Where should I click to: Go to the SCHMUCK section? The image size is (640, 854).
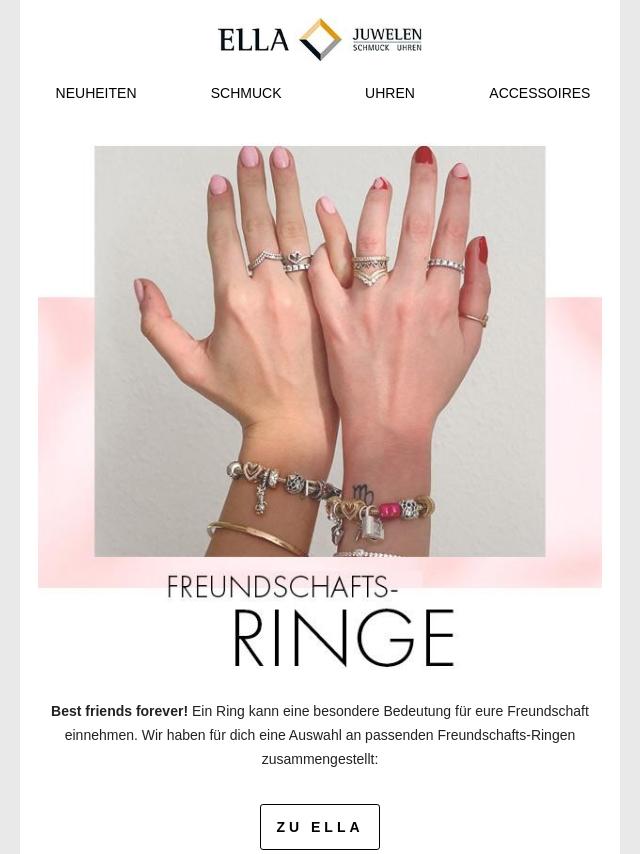click(246, 93)
